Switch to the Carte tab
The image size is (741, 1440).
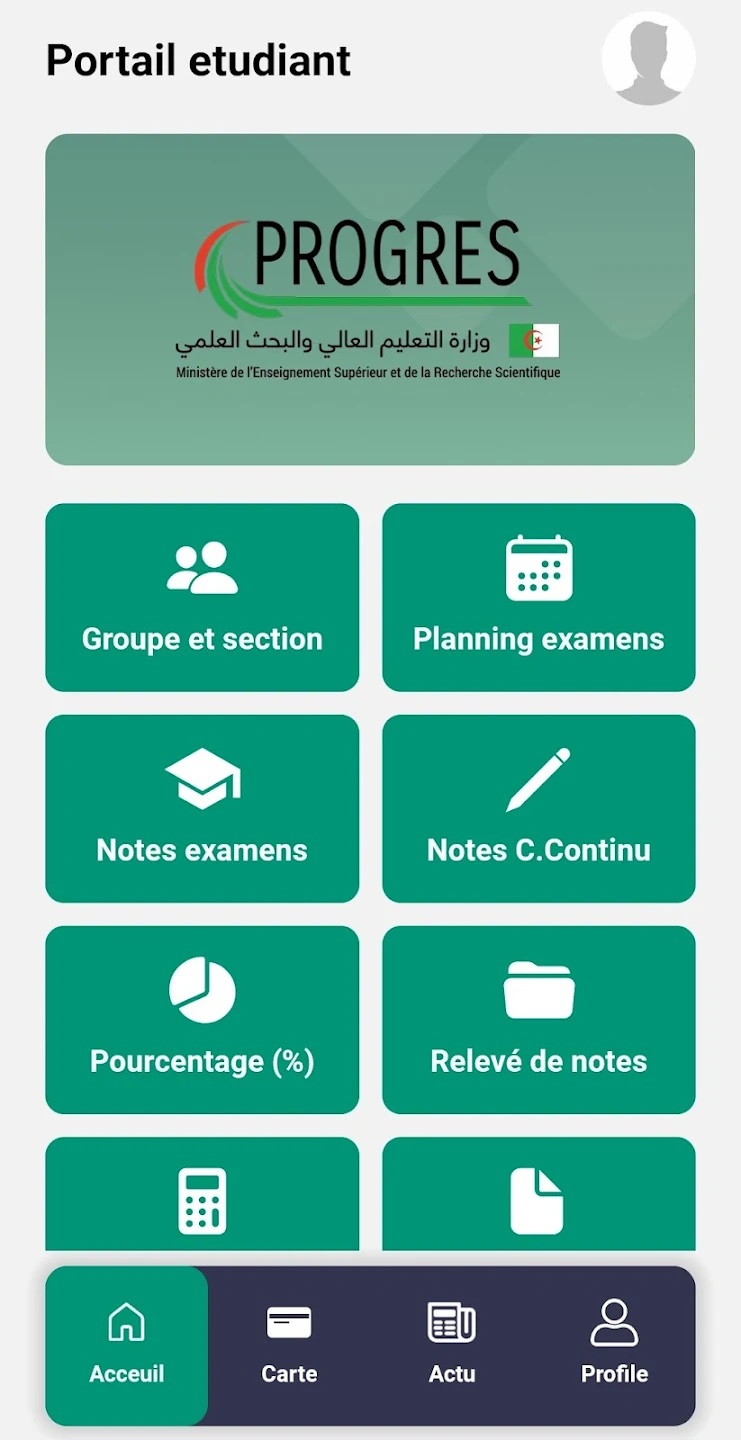[x=289, y=1345]
